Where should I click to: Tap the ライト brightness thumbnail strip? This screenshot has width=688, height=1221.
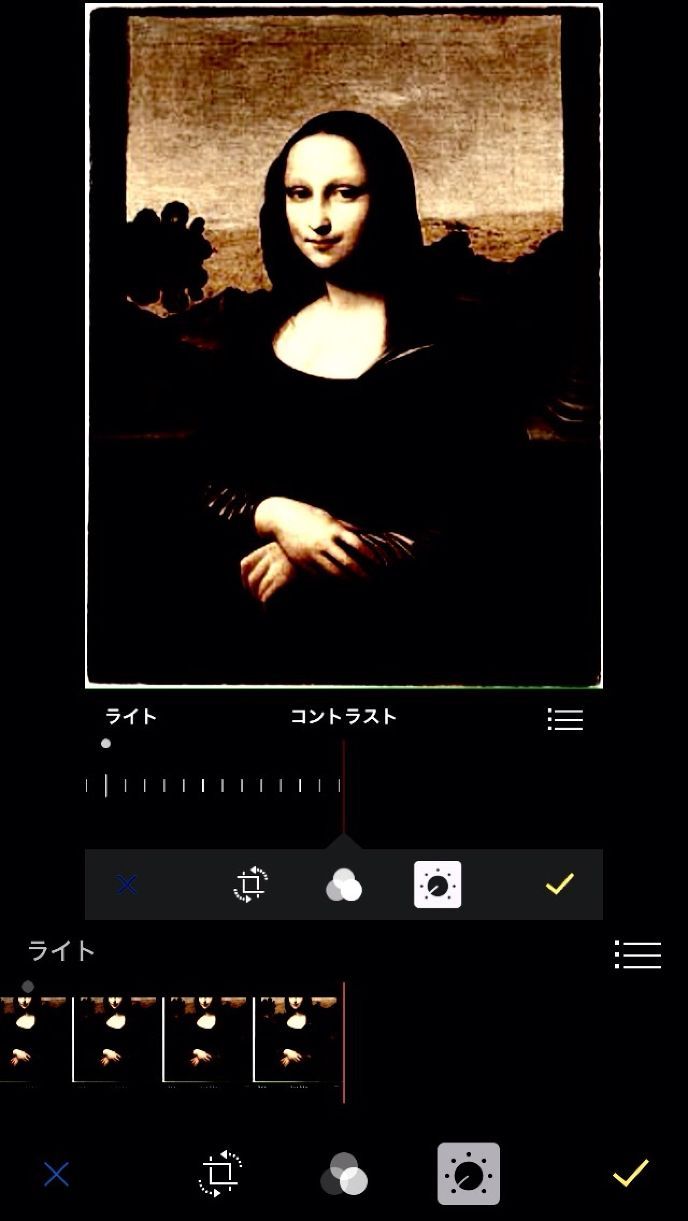[170, 1040]
